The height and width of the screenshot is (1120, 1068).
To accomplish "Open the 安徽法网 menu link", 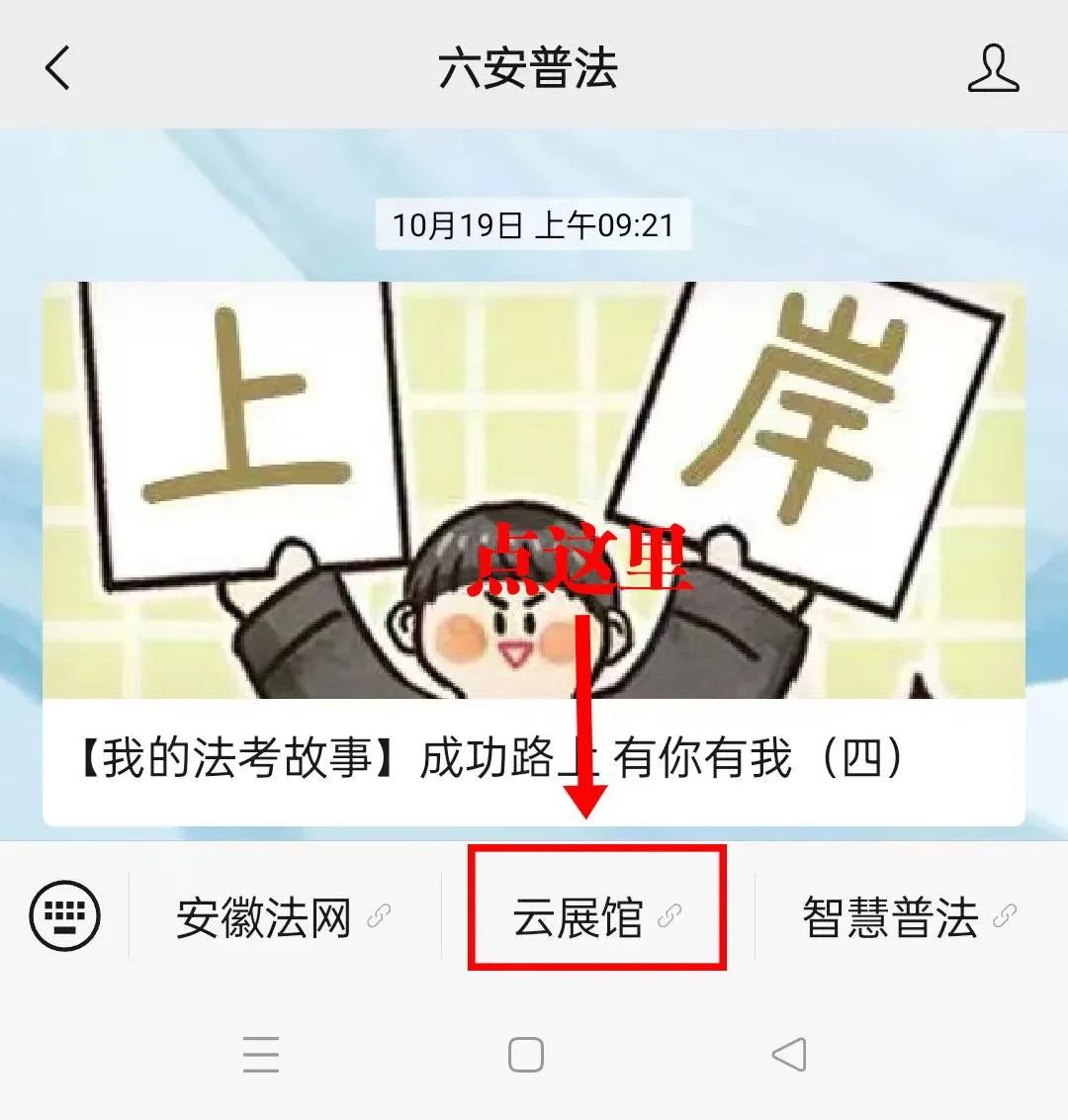I will click(x=283, y=917).
